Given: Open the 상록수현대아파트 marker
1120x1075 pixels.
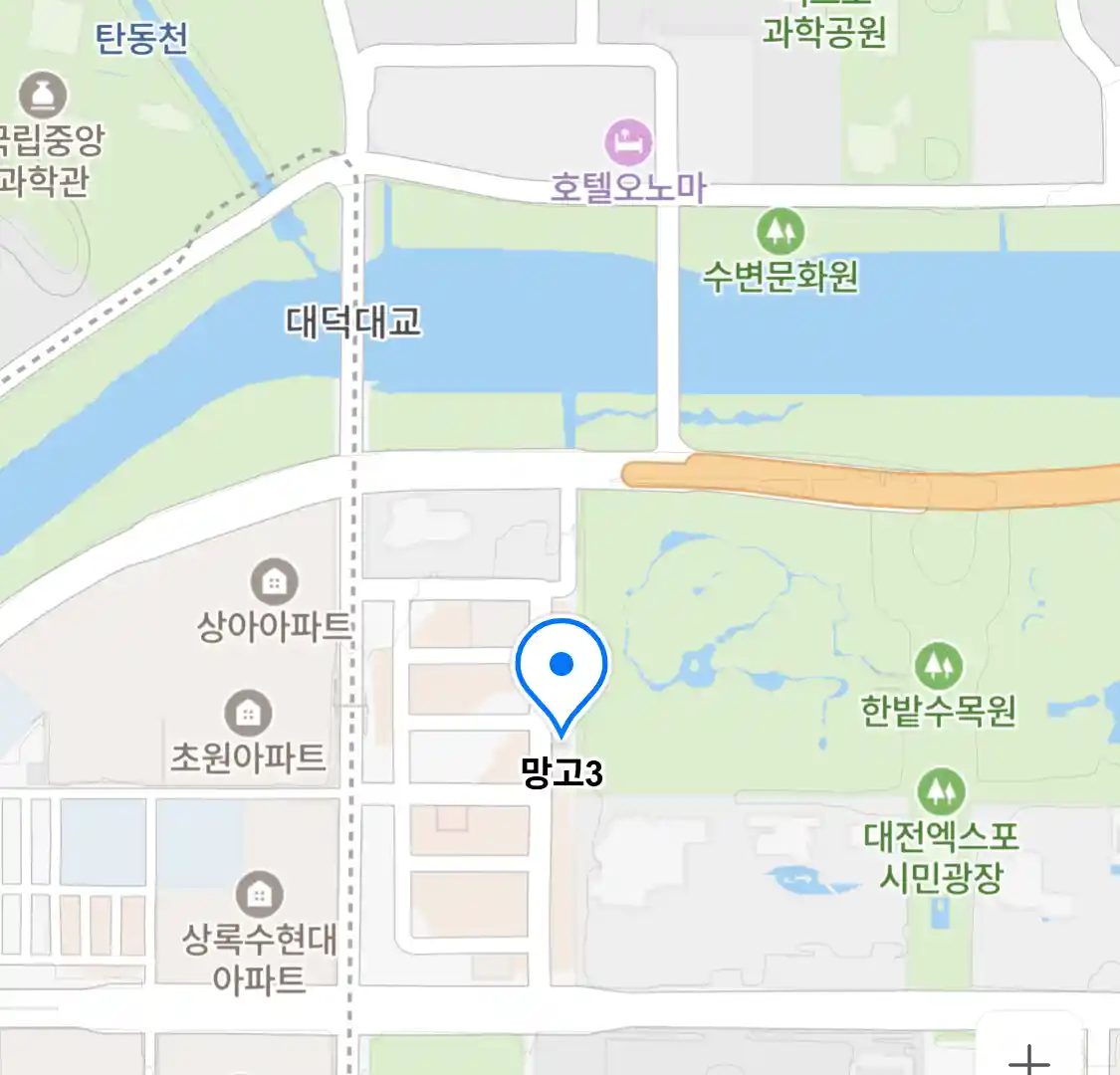Looking at the screenshot, I should click(259, 894).
